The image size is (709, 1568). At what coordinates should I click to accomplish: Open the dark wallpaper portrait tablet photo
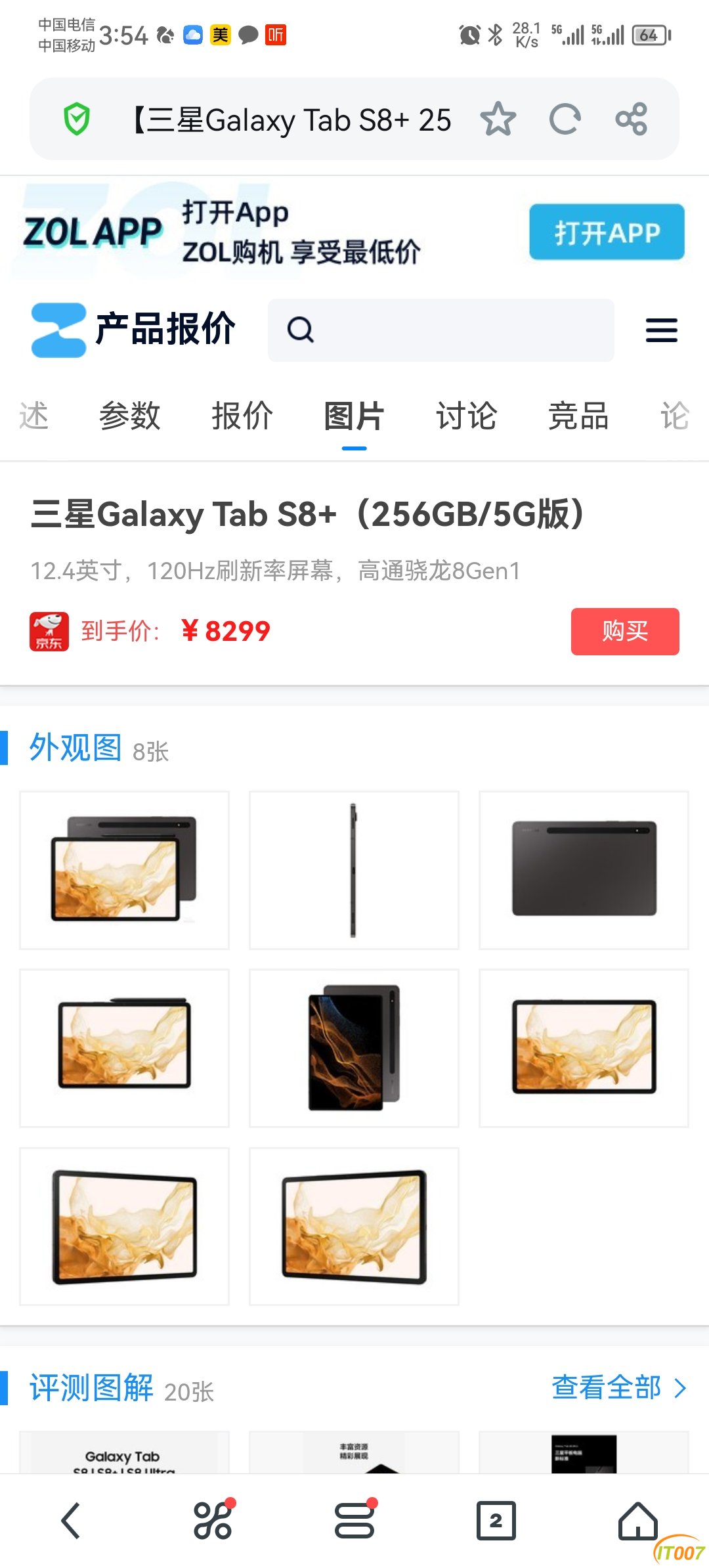[x=354, y=1048]
